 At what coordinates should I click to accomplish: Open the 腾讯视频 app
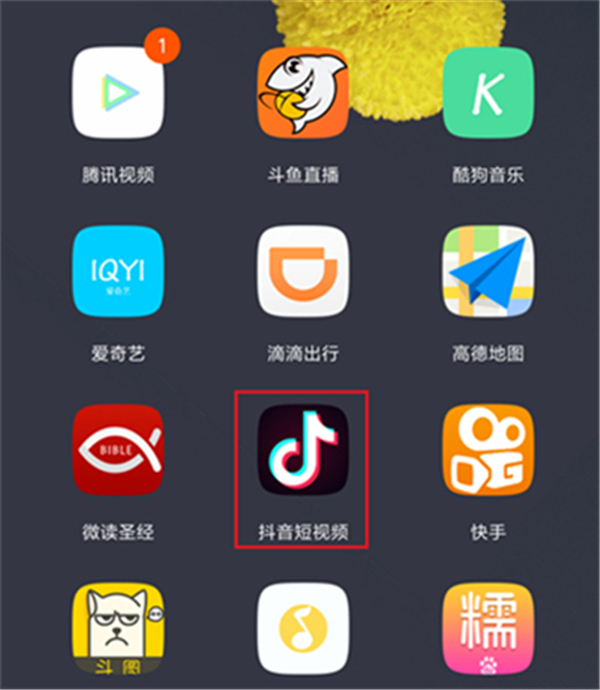[118, 93]
